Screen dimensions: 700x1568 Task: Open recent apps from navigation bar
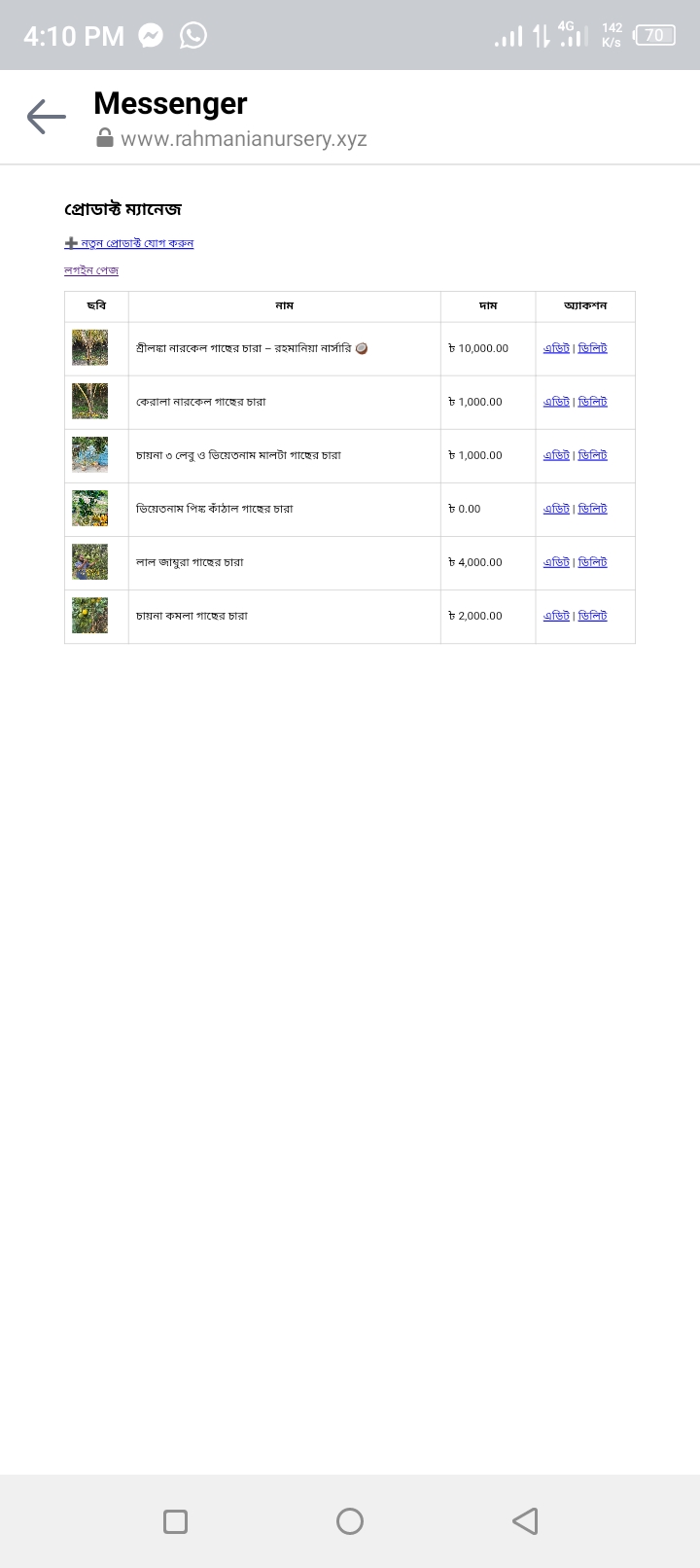pyautogui.click(x=176, y=1521)
